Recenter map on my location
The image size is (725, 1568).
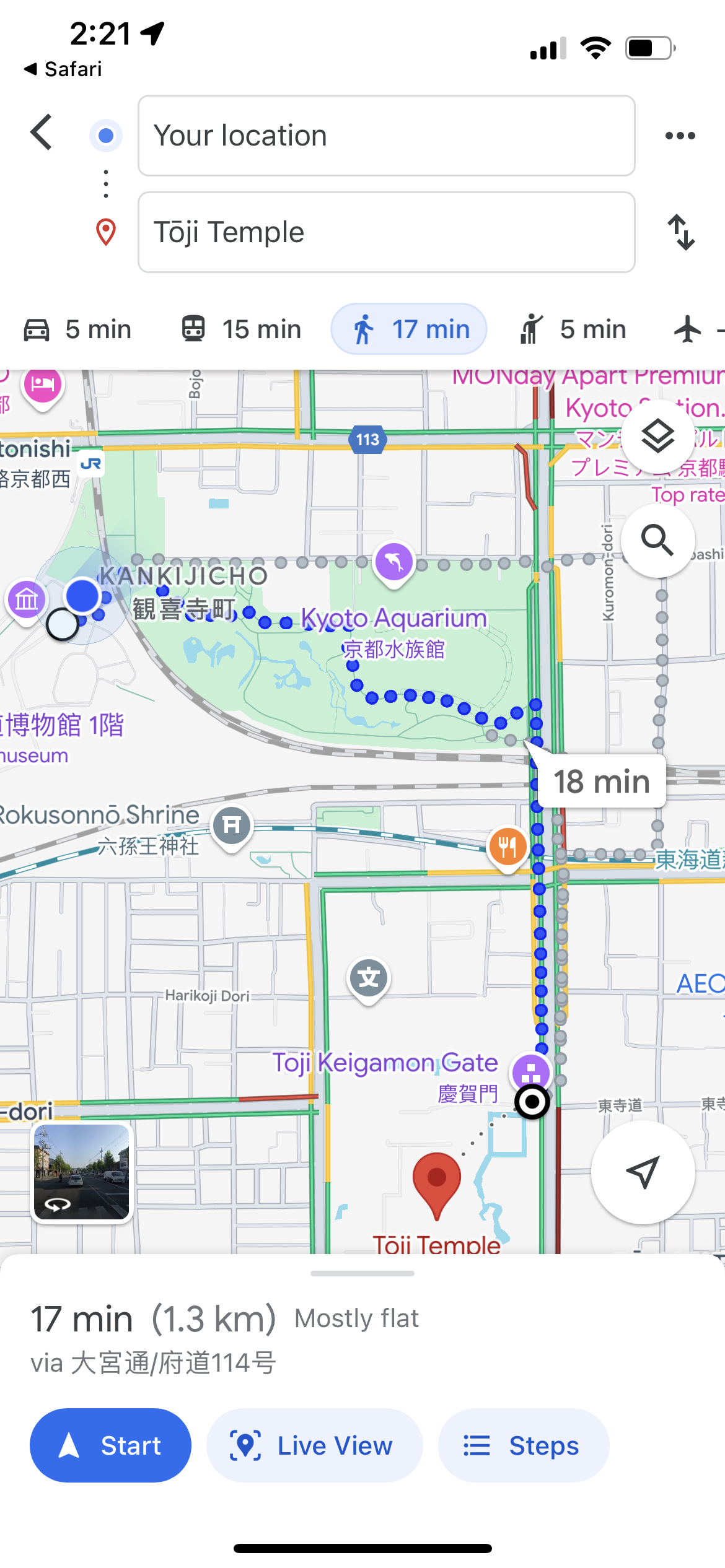pyautogui.click(x=643, y=1172)
